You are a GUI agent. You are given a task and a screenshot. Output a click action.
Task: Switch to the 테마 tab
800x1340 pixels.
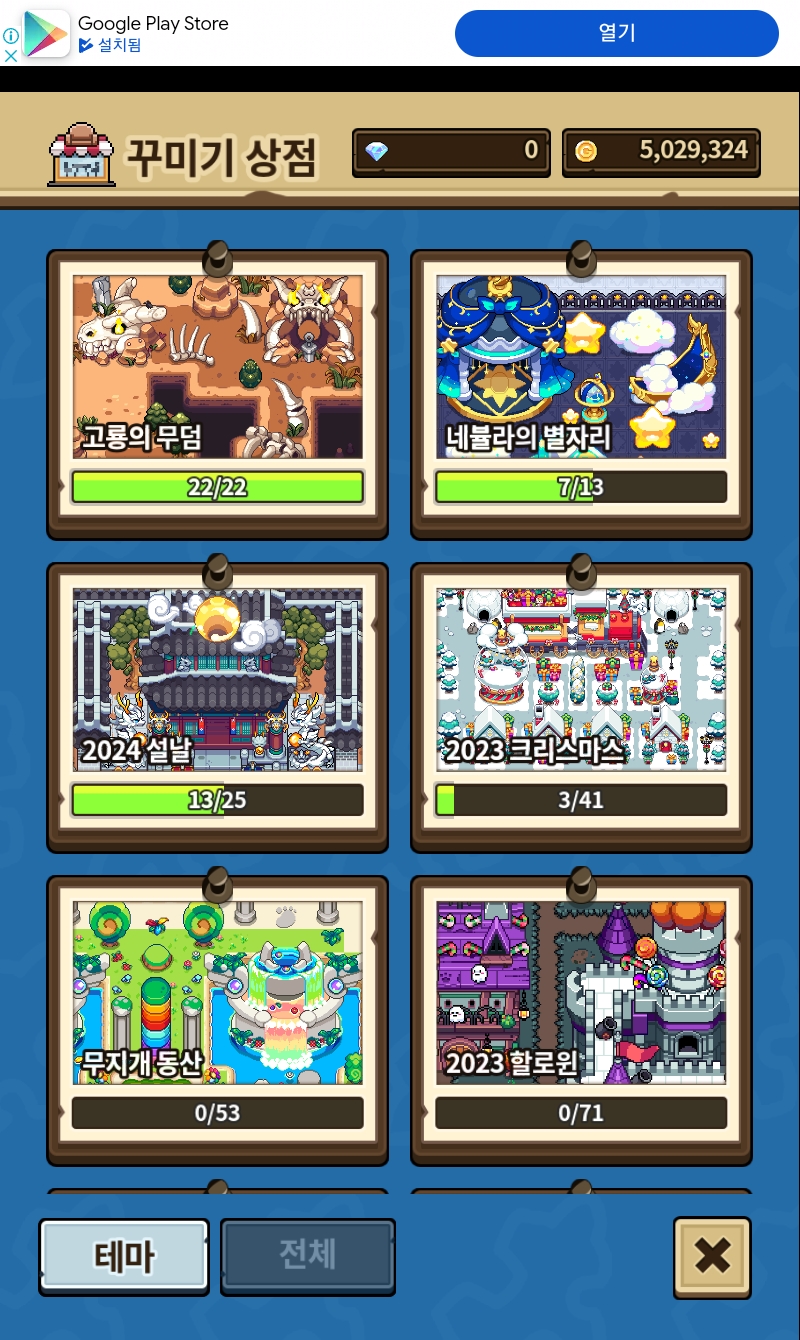pyautogui.click(x=124, y=1256)
